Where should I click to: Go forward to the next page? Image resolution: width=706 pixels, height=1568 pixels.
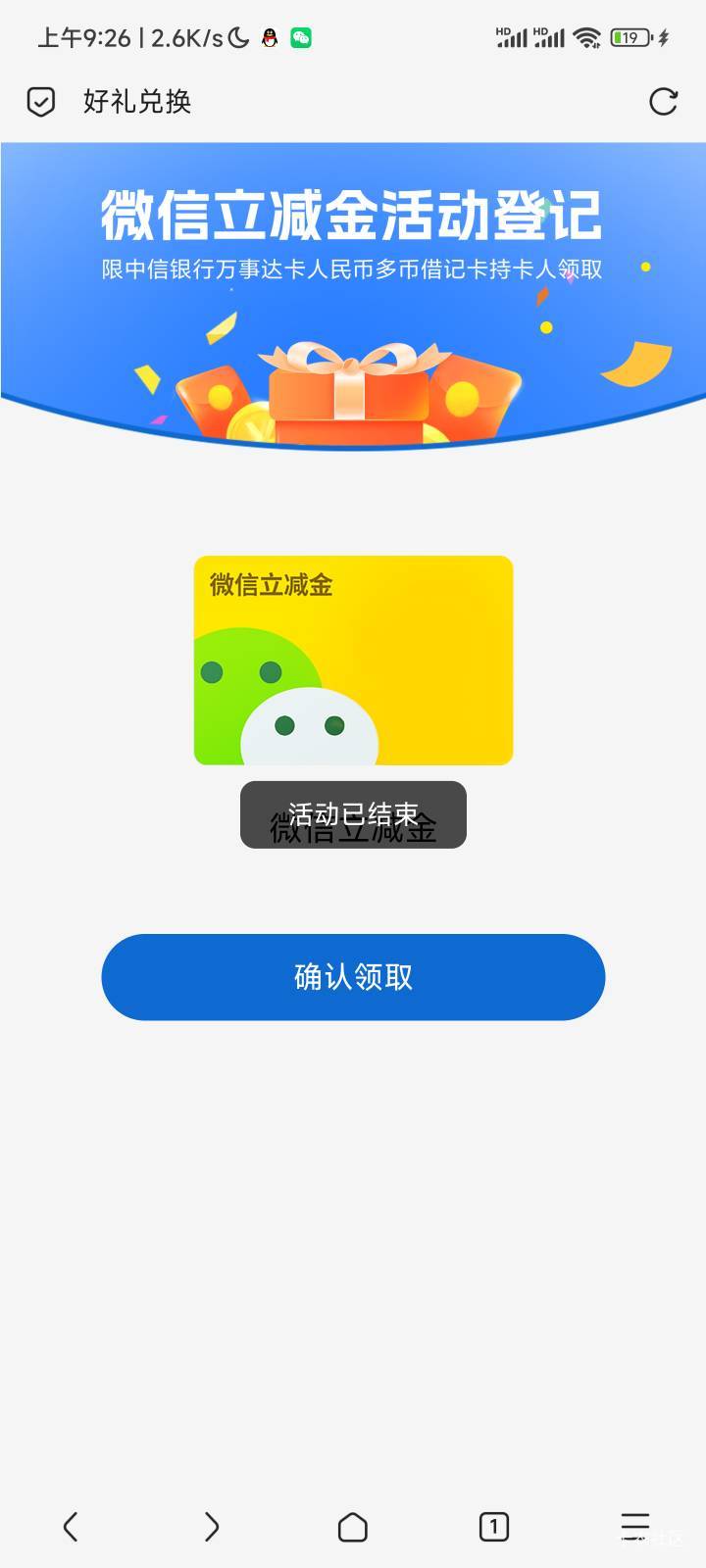(x=212, y=1526)
